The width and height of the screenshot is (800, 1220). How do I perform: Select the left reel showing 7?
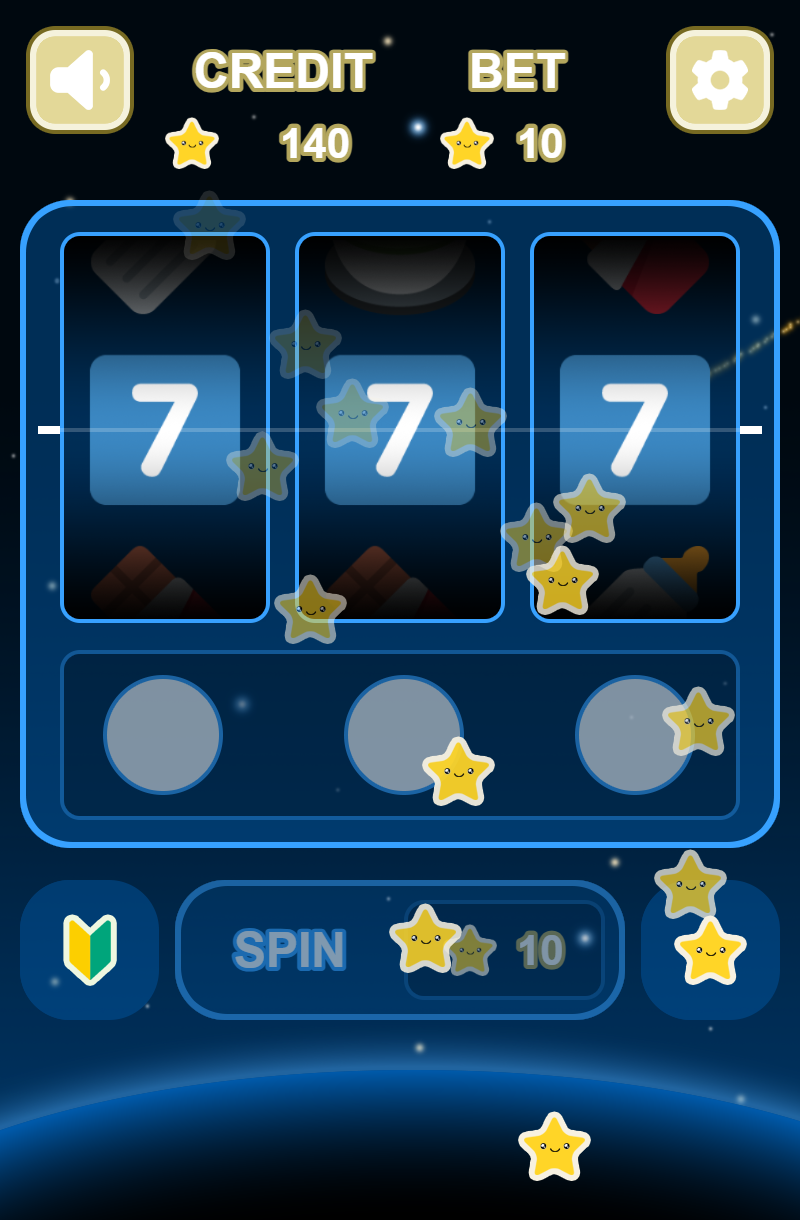(163, 428)
